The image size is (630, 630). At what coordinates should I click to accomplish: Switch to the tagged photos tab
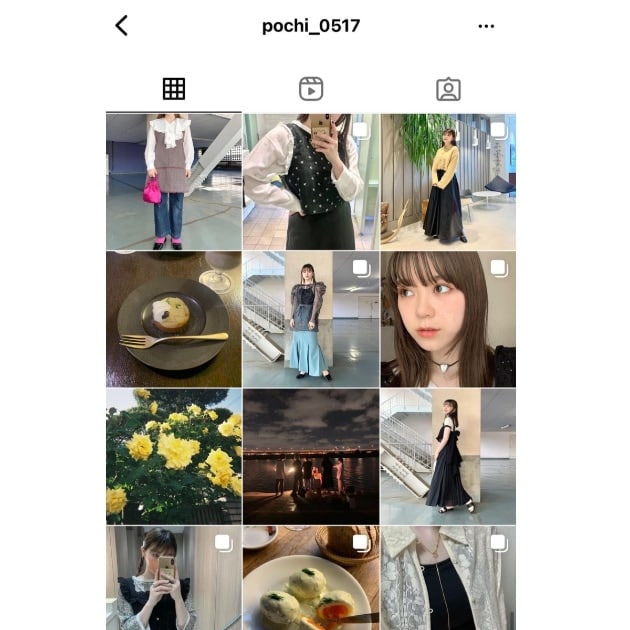[448, 89]
